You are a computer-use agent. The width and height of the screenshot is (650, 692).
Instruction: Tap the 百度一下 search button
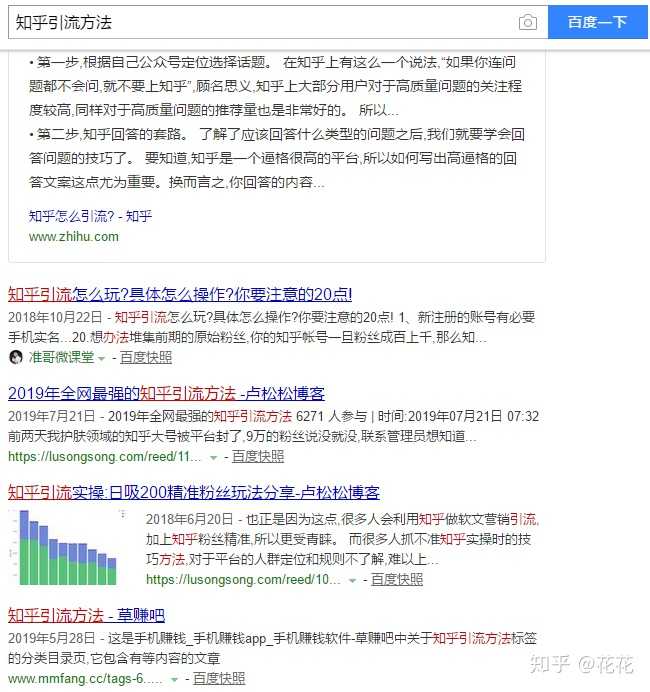coord(597,22)
